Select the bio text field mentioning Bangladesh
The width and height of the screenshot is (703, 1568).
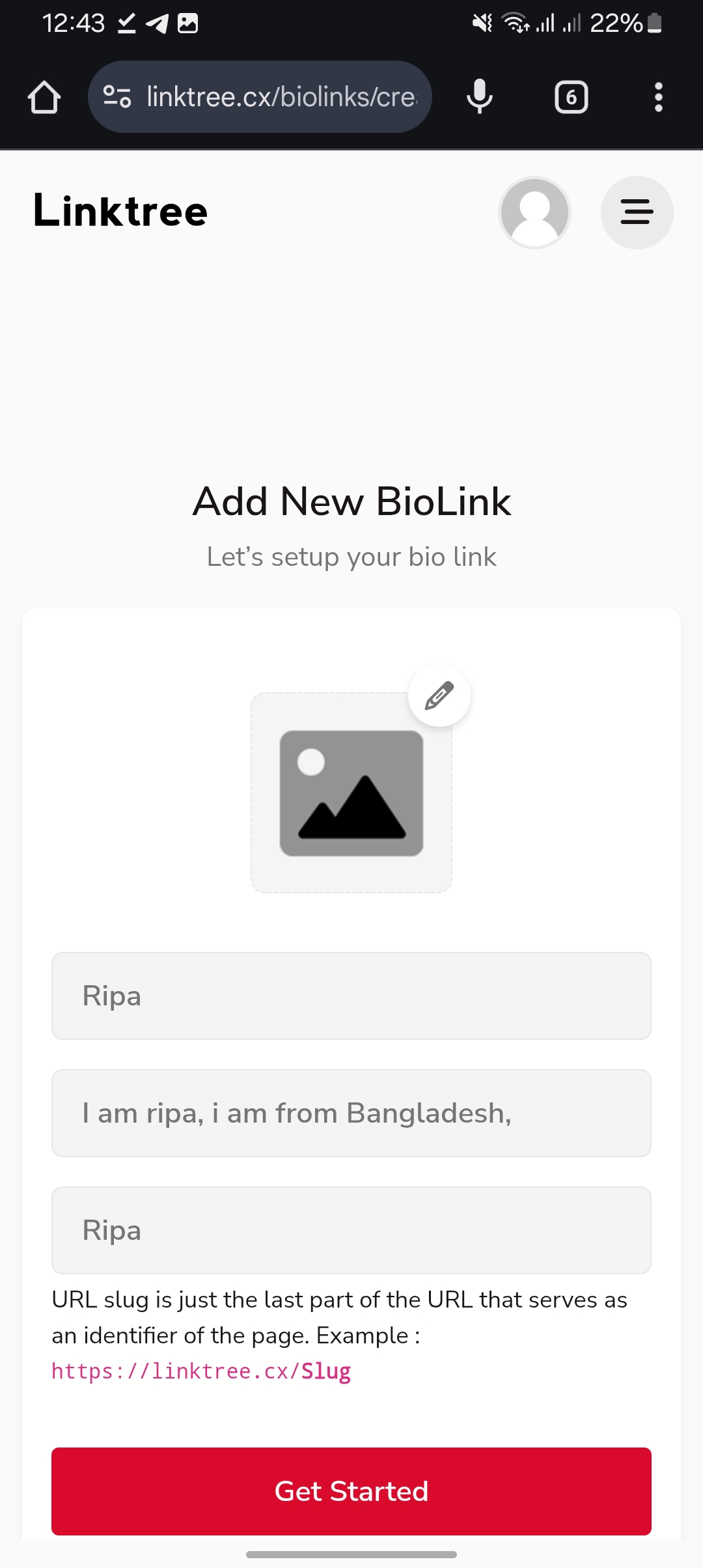[x=351, y=1113]
